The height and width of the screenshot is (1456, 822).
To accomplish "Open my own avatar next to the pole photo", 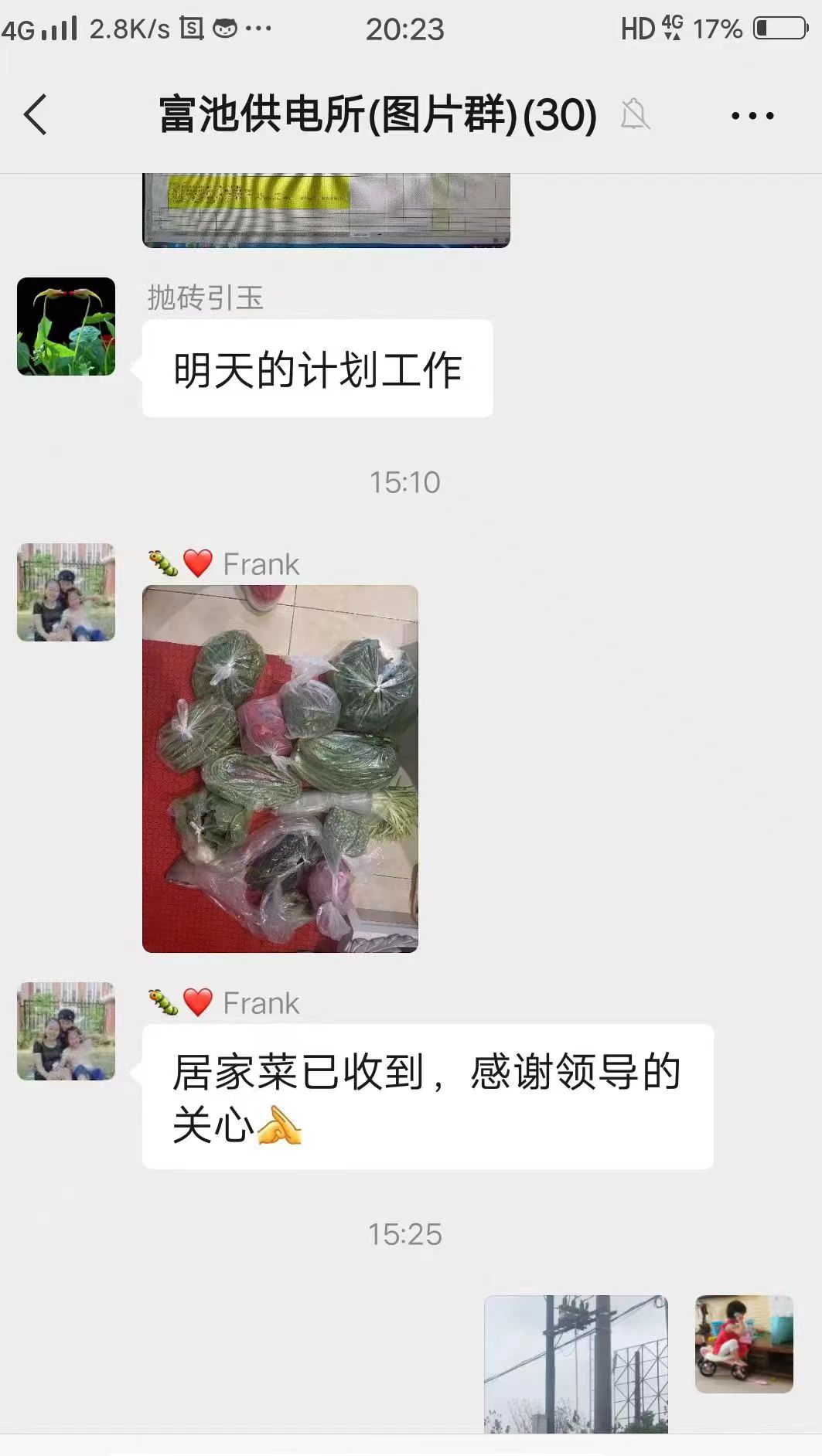I will point(744,1344).
